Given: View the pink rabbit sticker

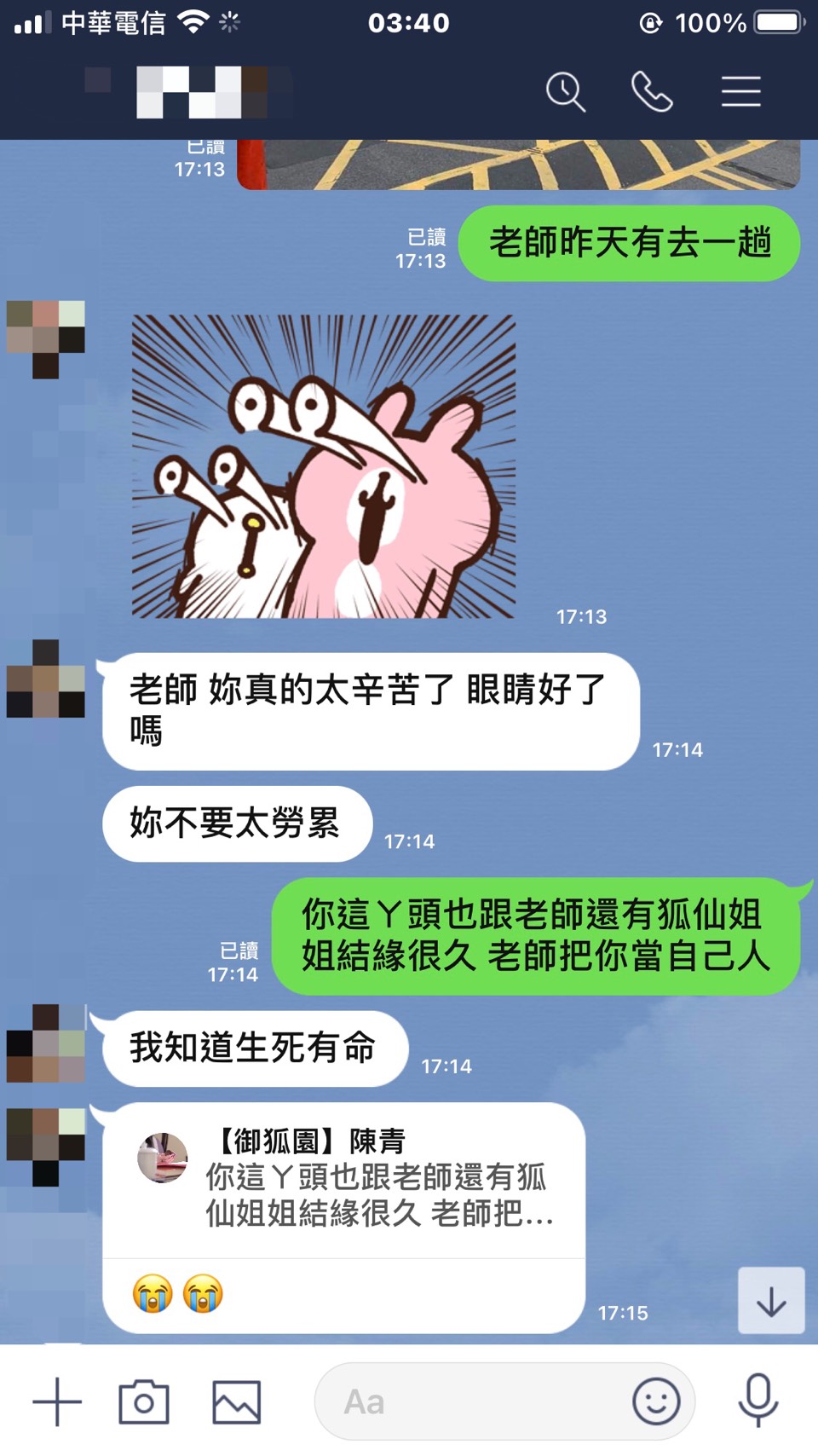Looking at the screenshot, I should [x=324, y=466].
